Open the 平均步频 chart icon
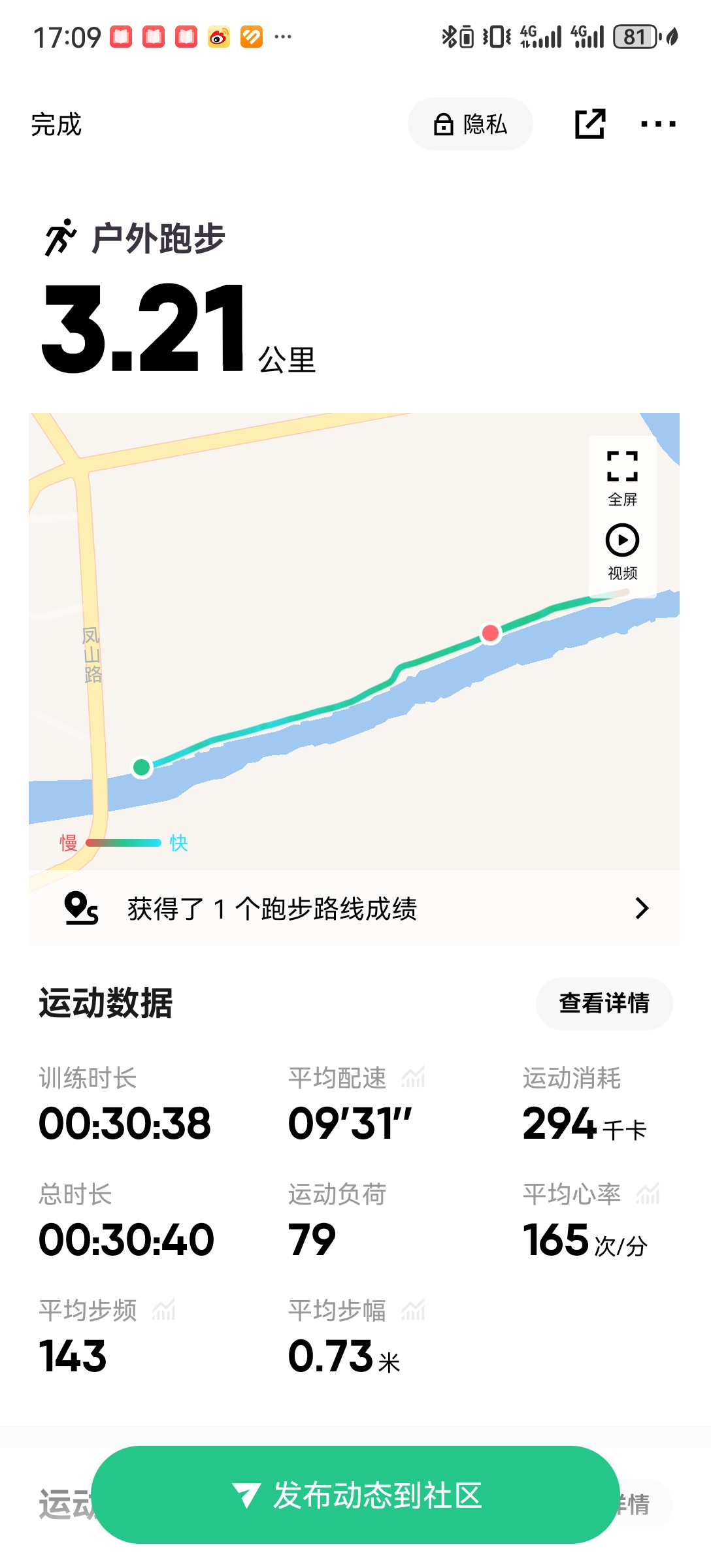Viewport: 711px width, 1568px height. click(163, 1310)
